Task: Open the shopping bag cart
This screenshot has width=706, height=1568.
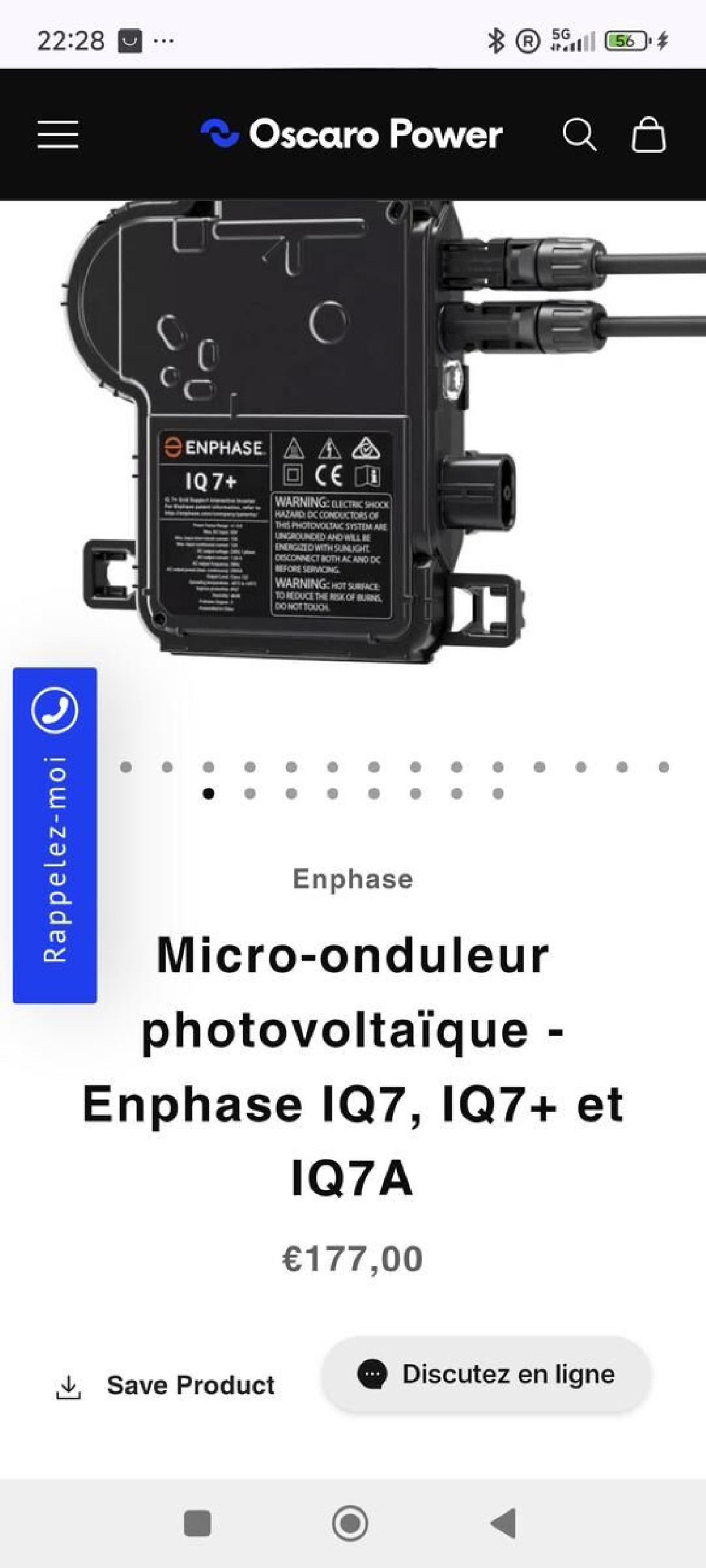Action: click(x=648, y=134)
